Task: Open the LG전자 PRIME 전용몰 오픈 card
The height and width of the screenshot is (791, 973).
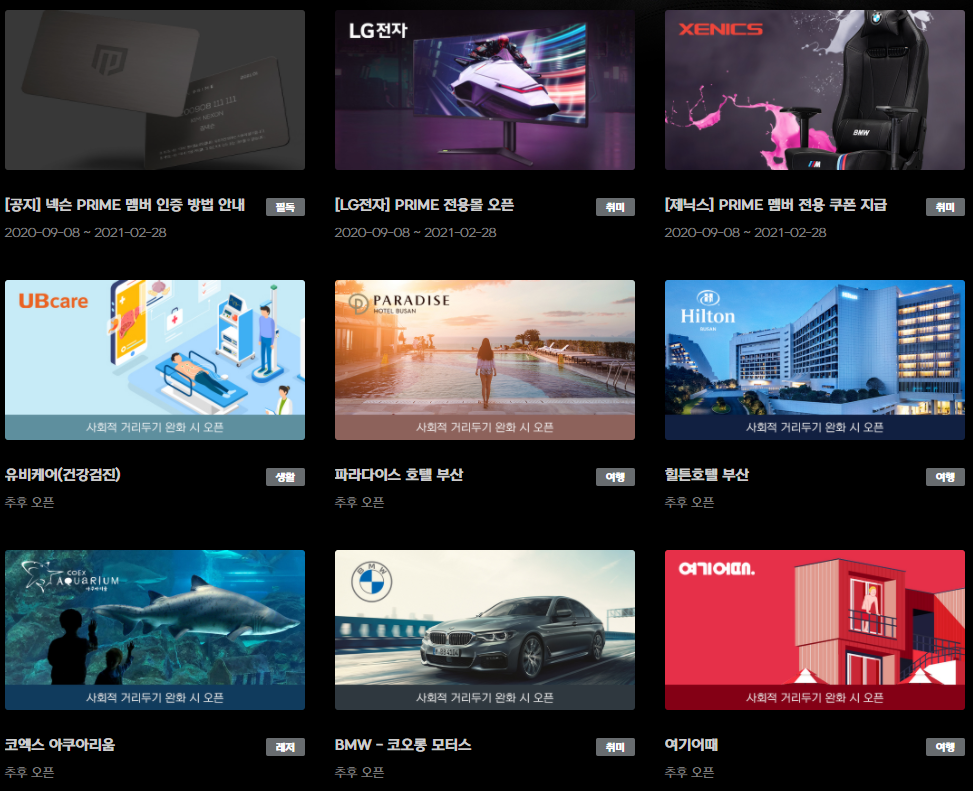Action: tap(484, 91)
